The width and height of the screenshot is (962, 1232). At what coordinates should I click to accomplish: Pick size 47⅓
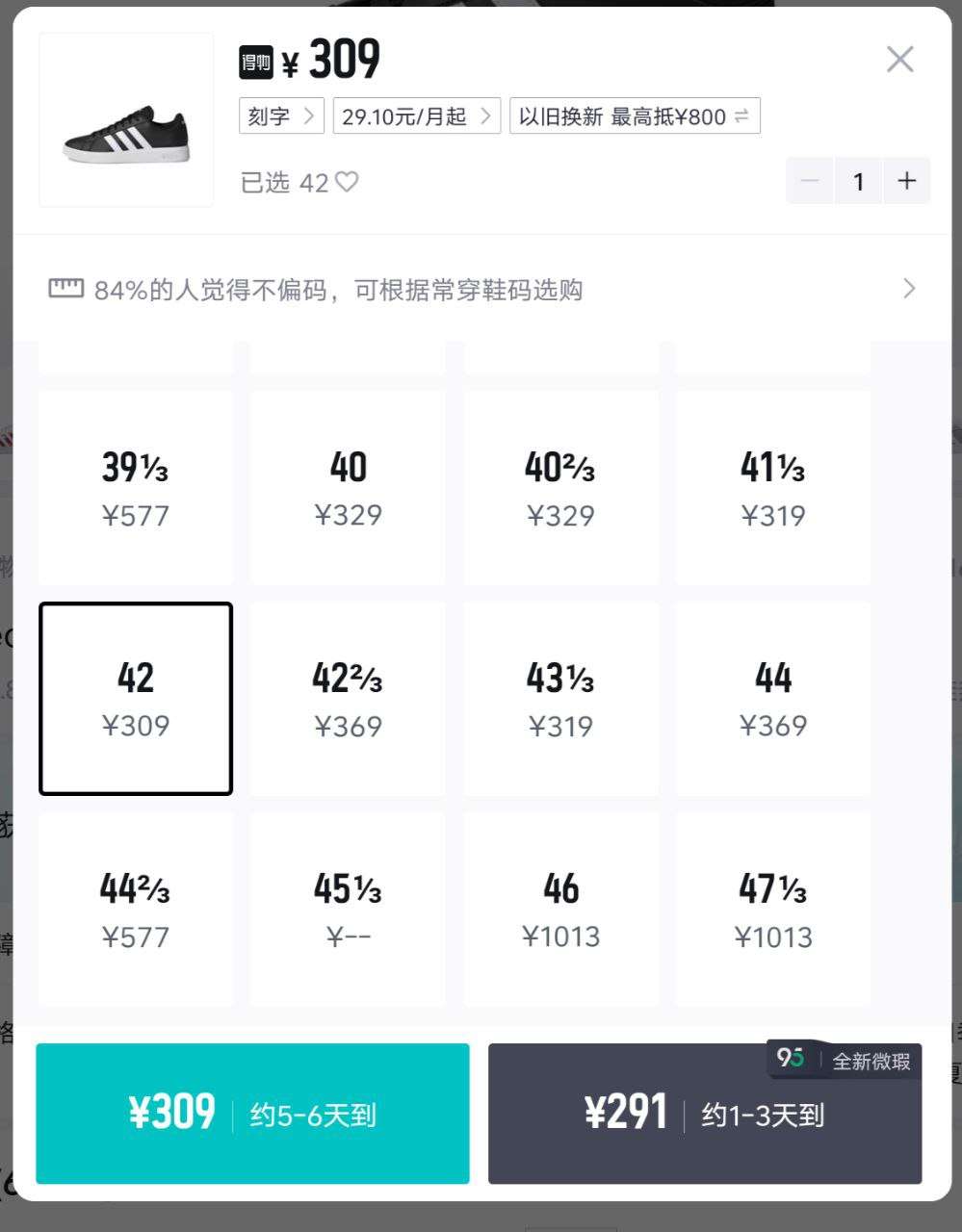click(772, 909)
